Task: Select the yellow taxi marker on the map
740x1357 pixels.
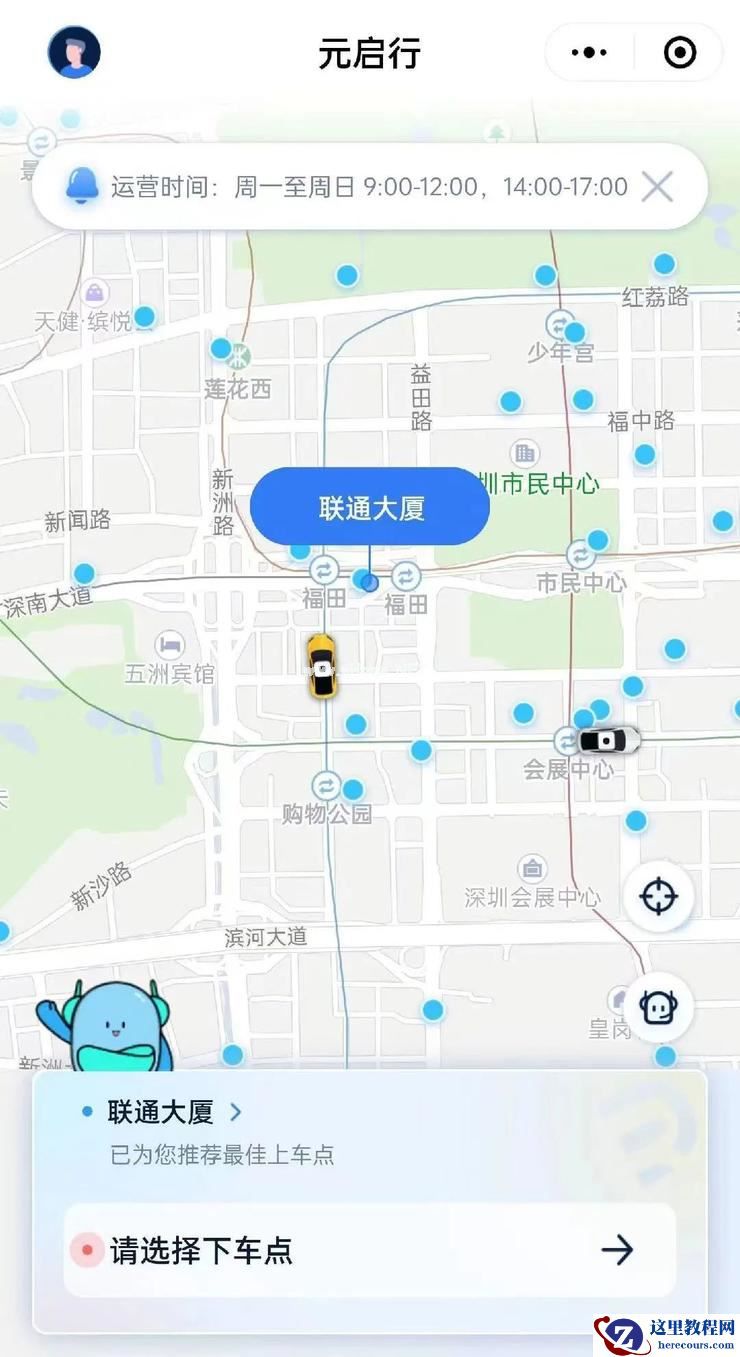Action: point(322,665)
